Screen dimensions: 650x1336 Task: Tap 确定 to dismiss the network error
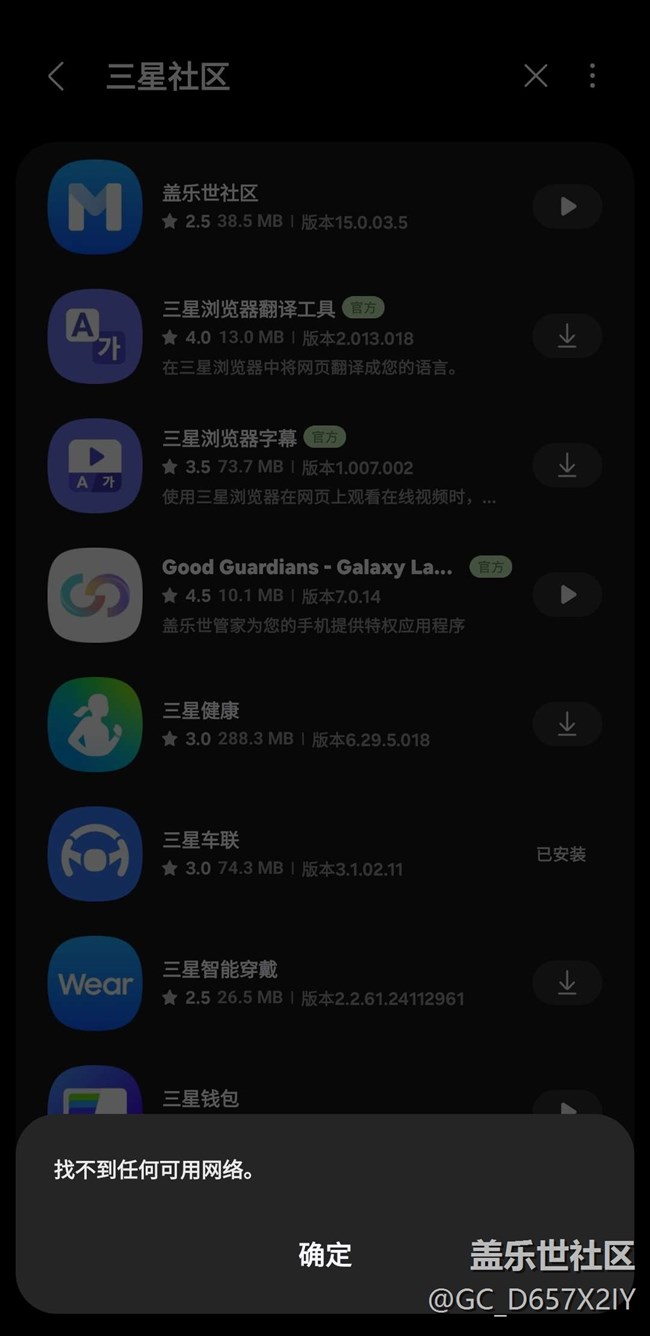(325, 1254)
